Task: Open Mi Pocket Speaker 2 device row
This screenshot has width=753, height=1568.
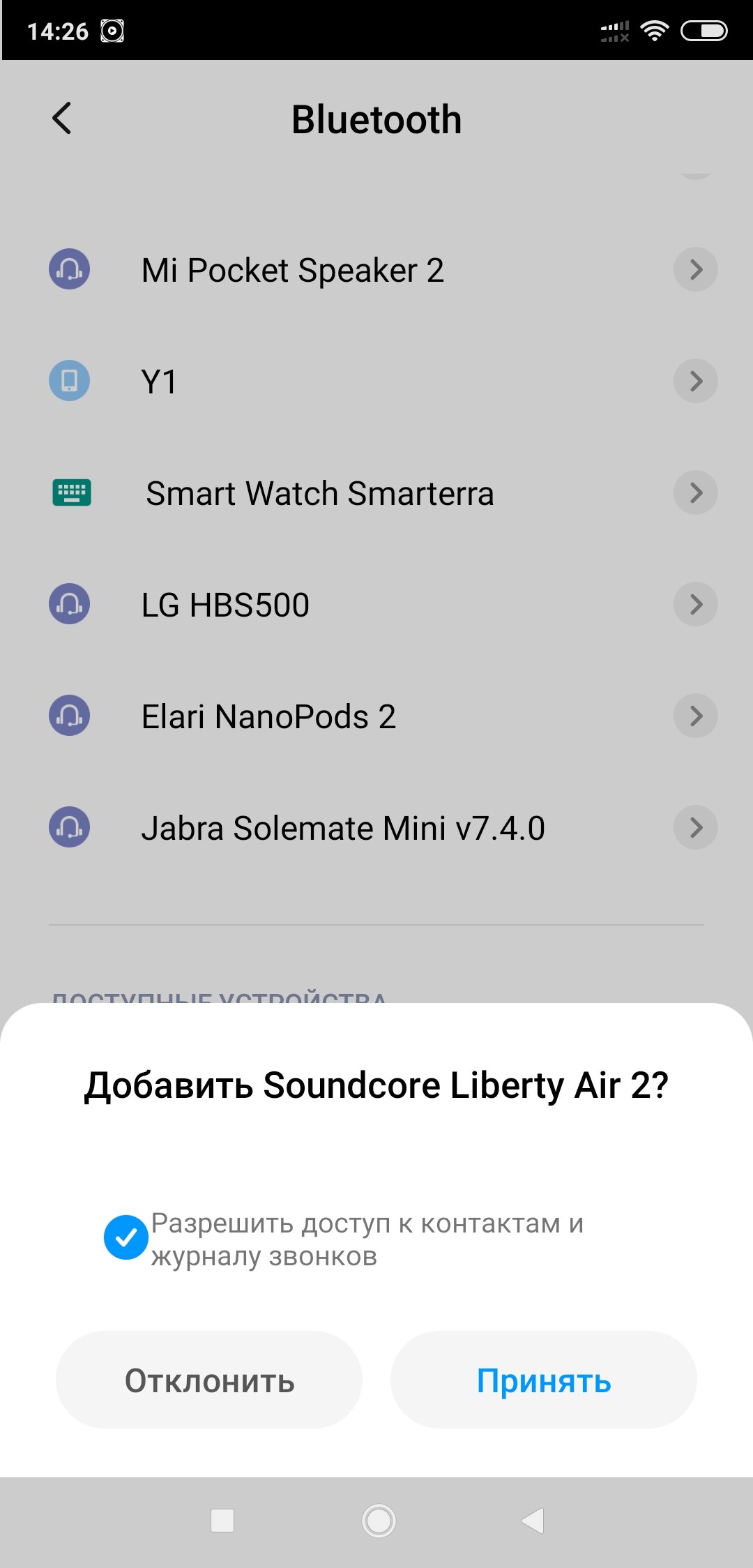Action: tap(376, 270)
